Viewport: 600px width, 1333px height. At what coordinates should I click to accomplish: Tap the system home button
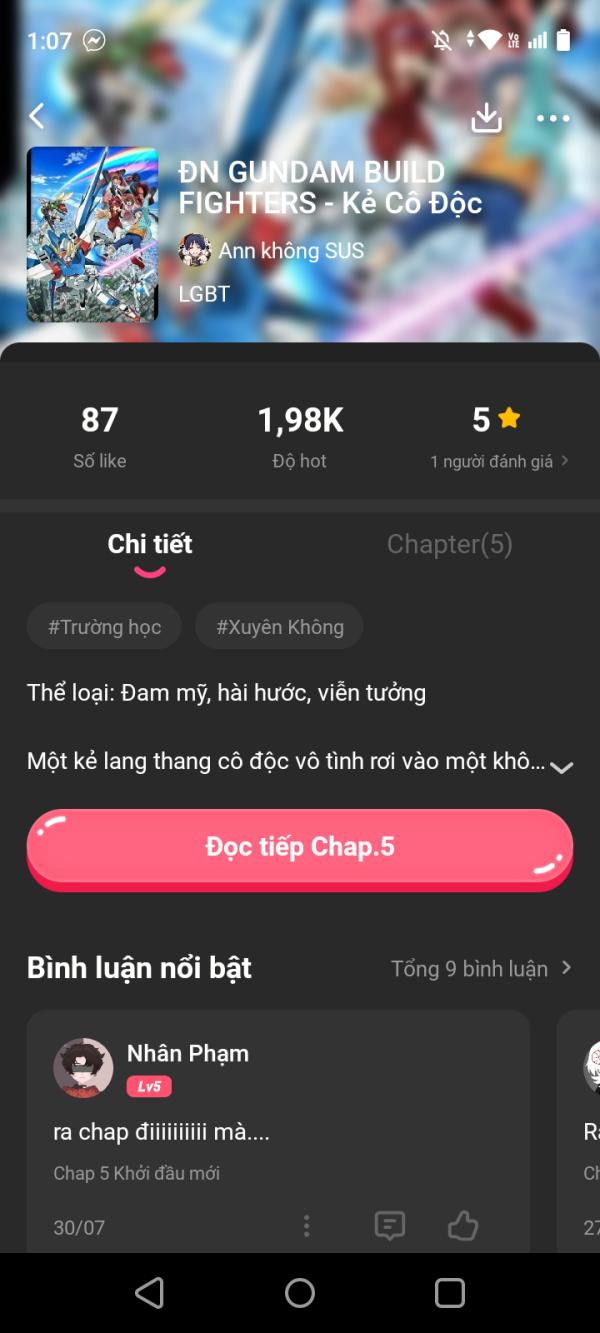[300, 1293]
